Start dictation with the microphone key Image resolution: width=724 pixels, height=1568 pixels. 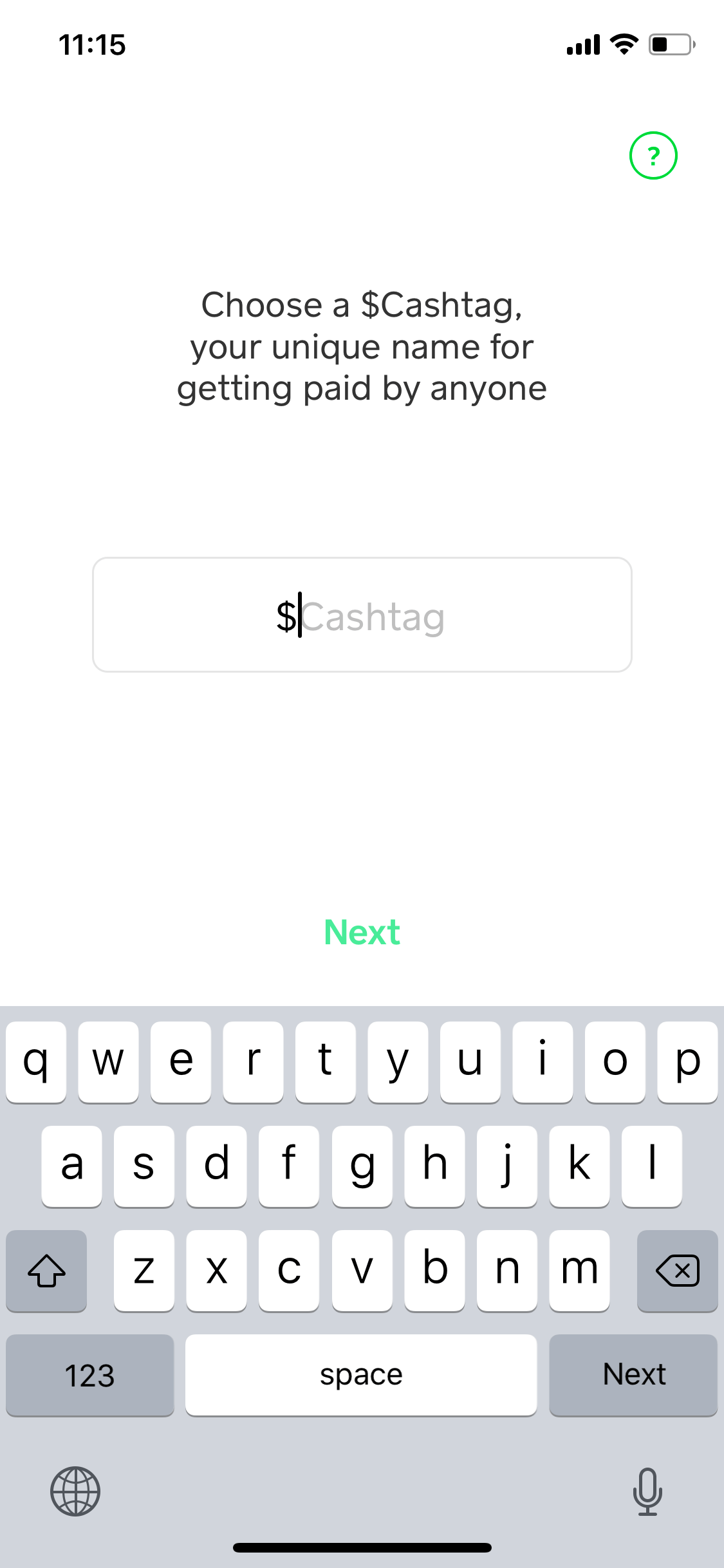click(x=647, y=1491)
